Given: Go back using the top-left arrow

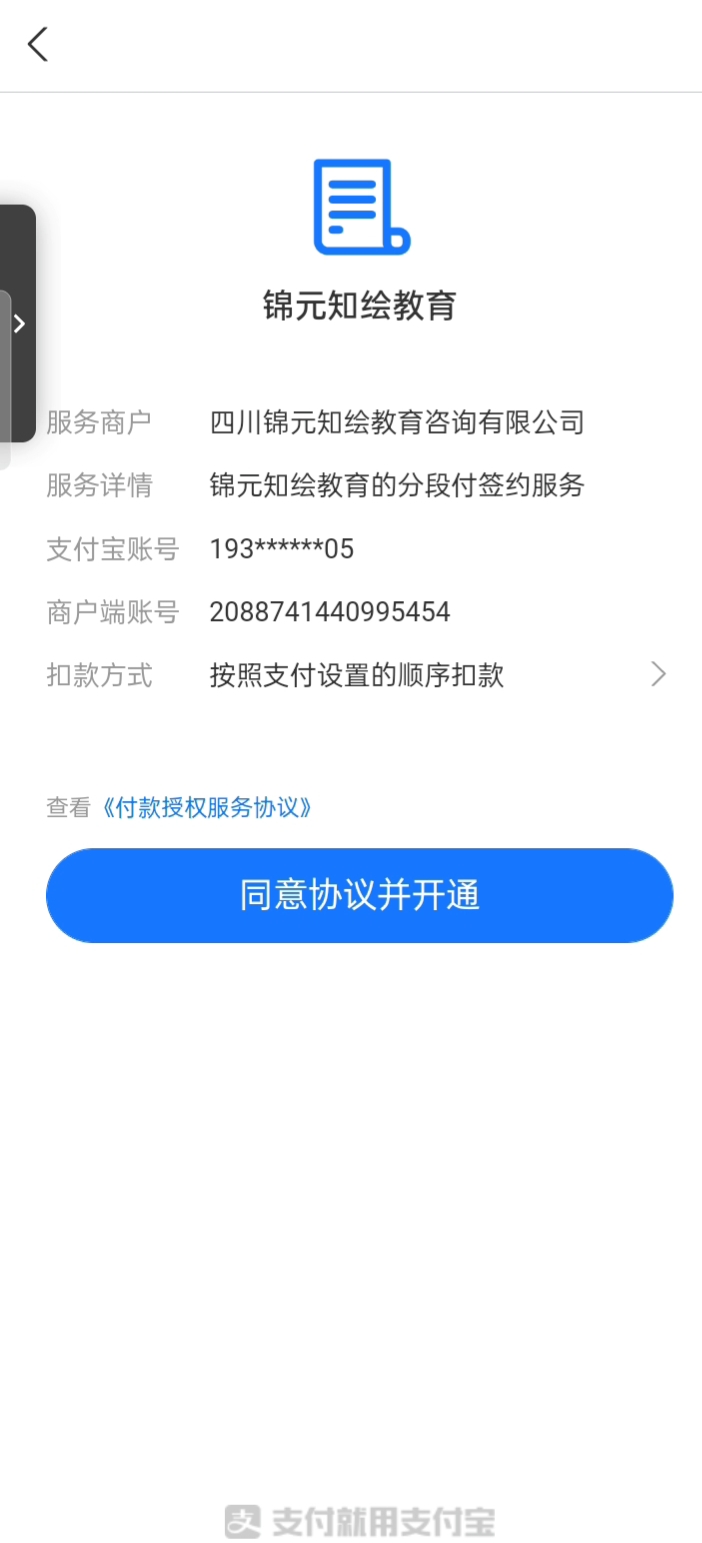Looking at the screenshot, I should [38, 45].
